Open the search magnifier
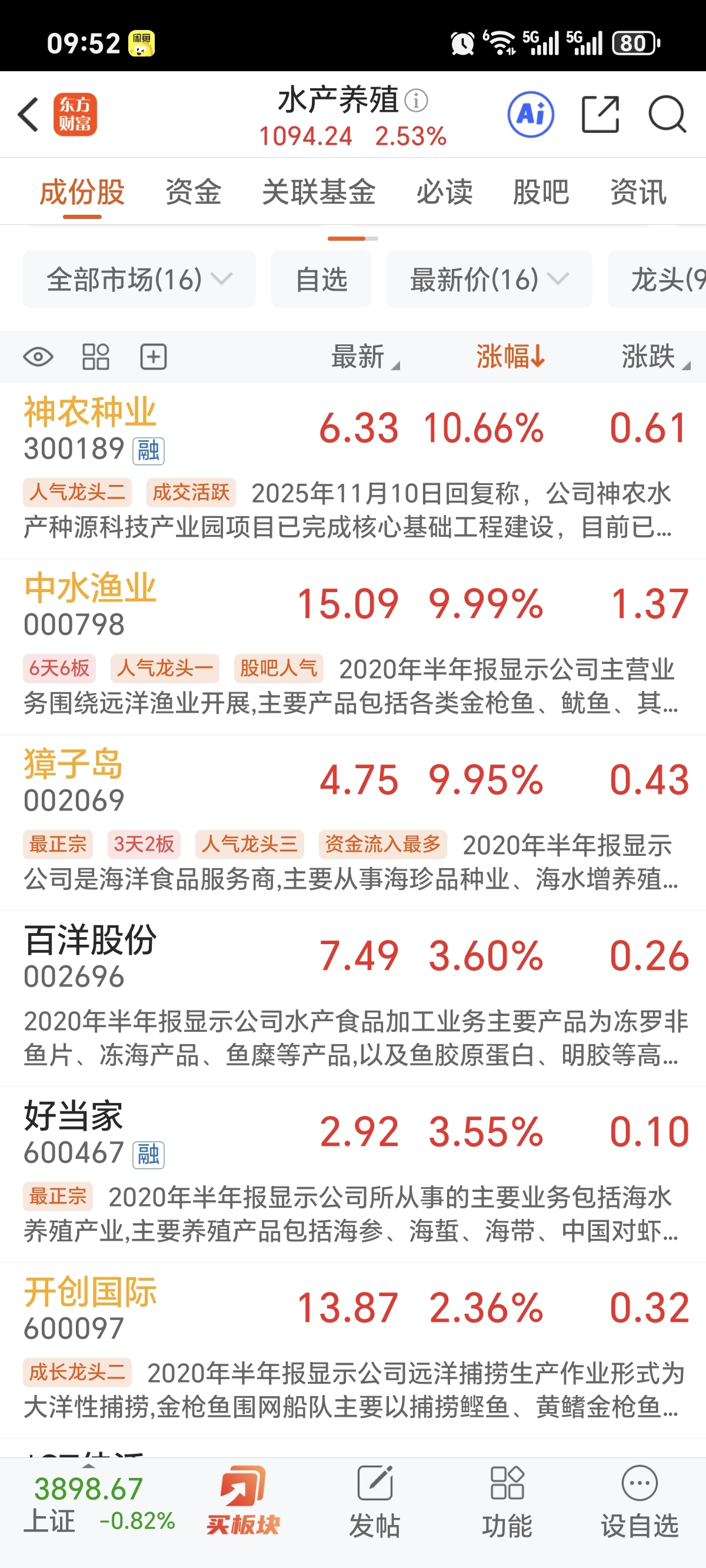 click(x=667, y=114)
